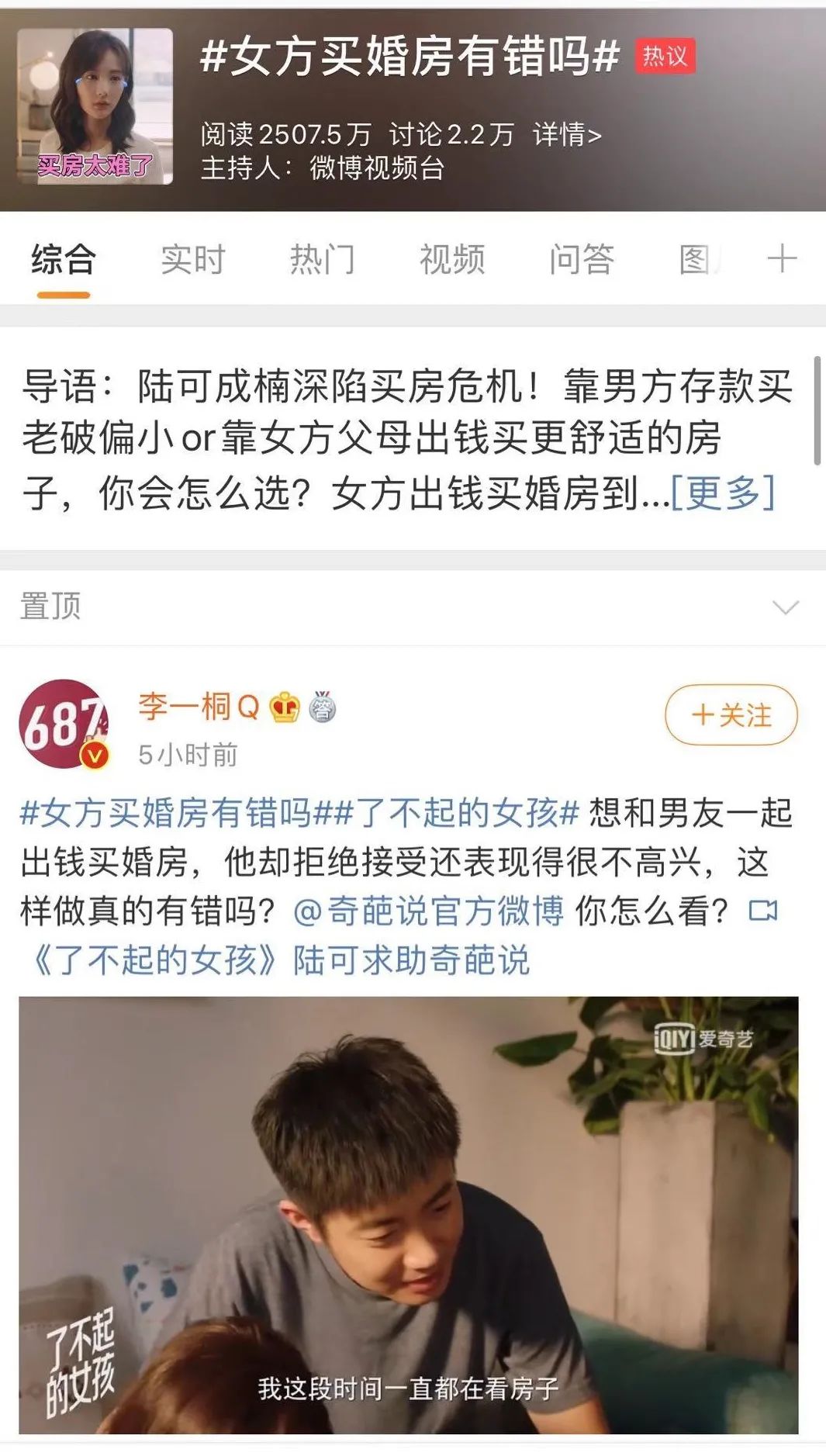The width and height of the screenshot is (826, 1456).
Task: Follow 李一桐Q with 关注 button
Action: click(x=731, y=714)
